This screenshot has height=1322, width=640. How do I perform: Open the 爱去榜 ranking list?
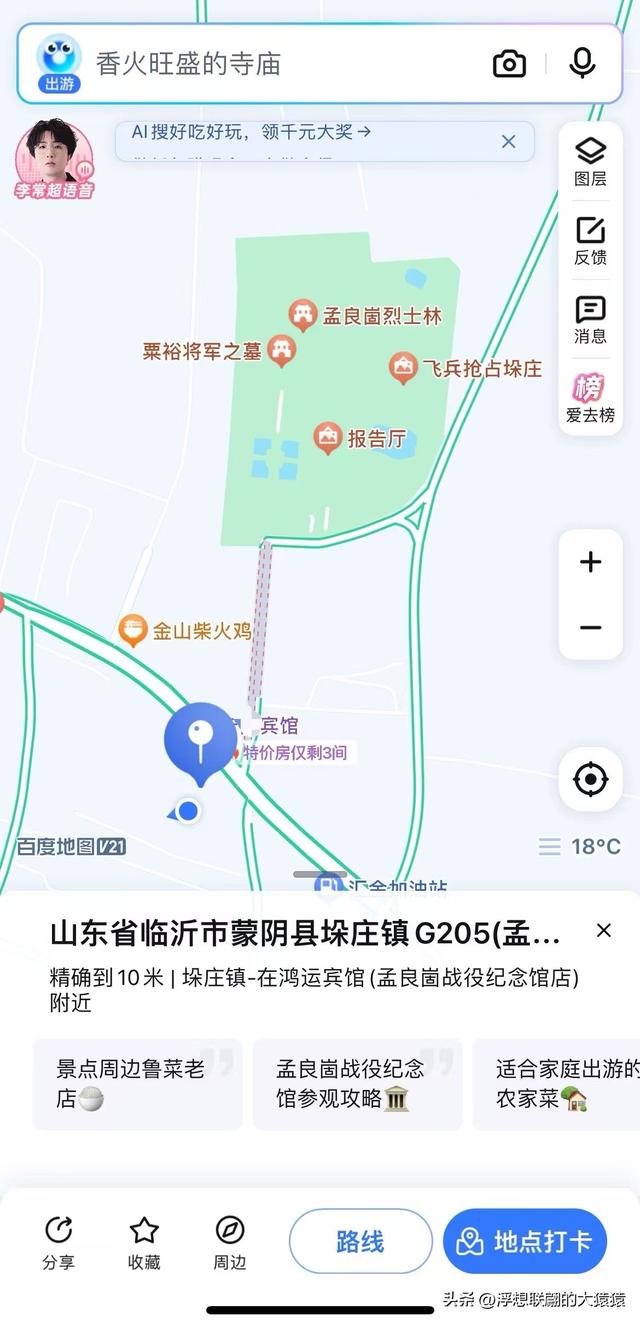coord(590,398)
